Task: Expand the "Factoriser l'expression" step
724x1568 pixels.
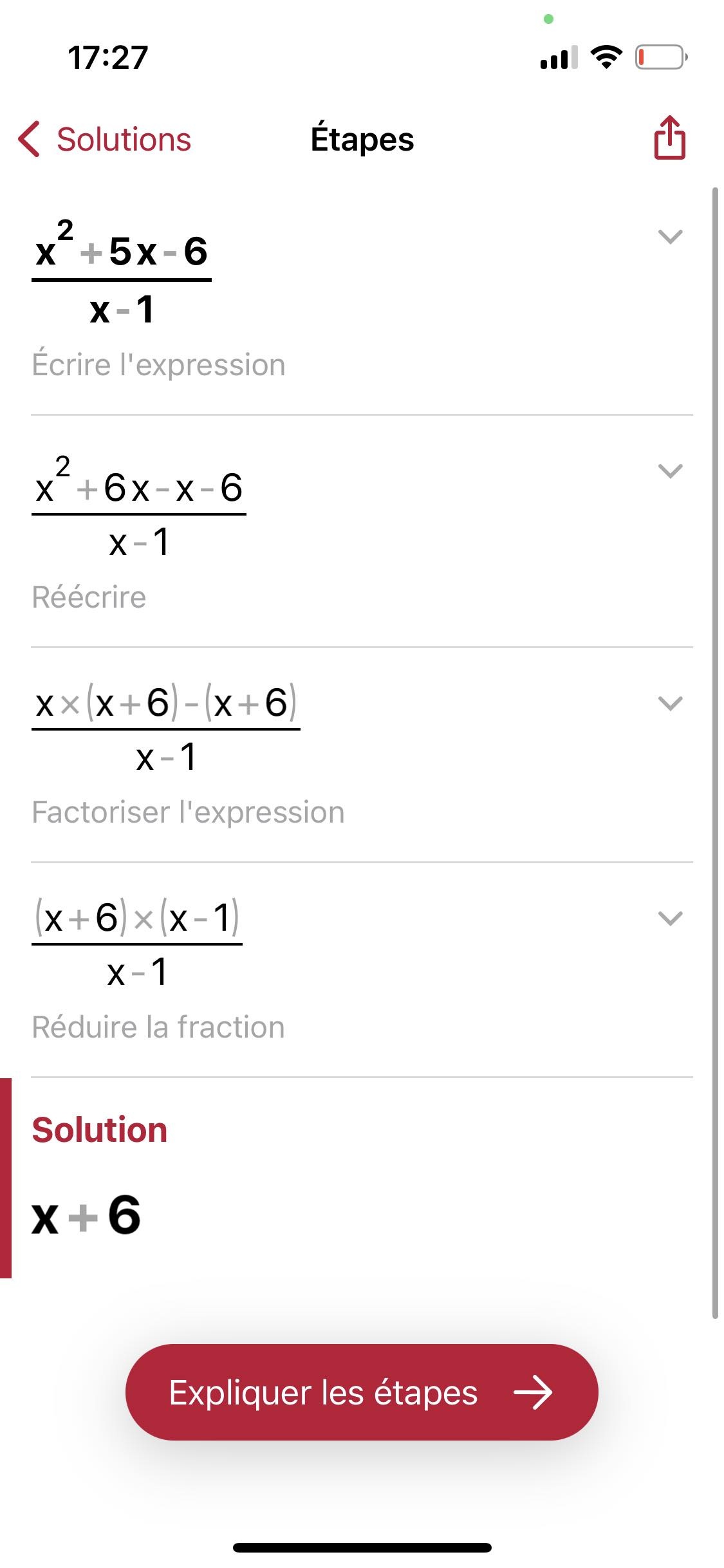Action: click(670, 703)
